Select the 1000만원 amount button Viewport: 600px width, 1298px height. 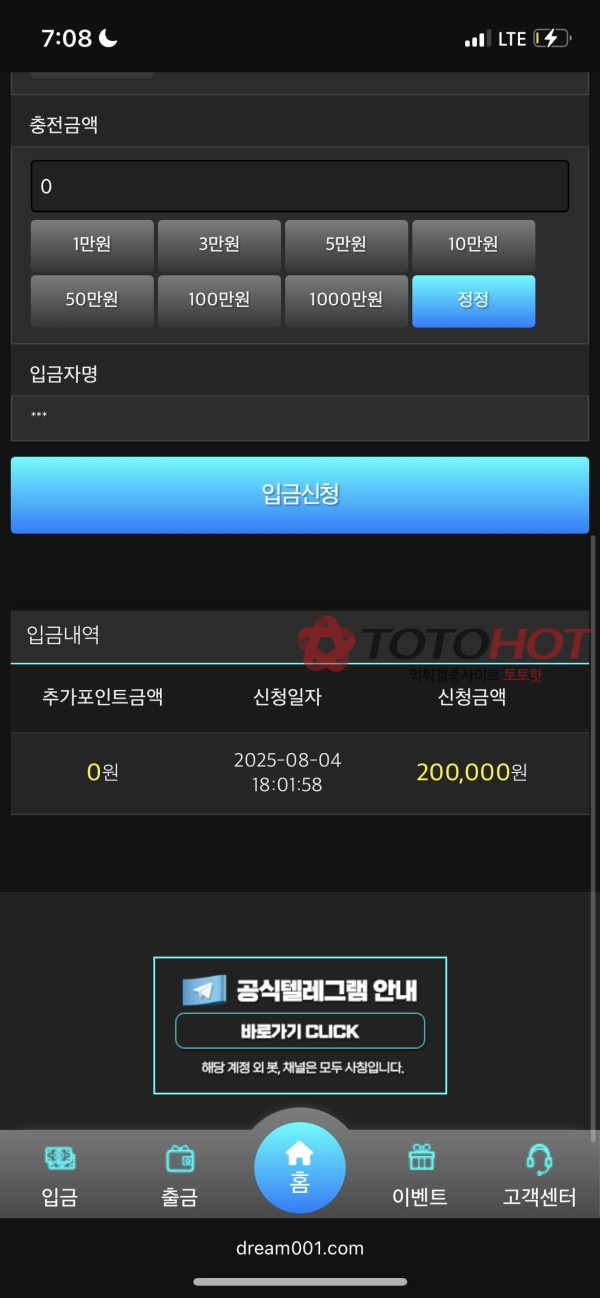click(x=346, y=300)
